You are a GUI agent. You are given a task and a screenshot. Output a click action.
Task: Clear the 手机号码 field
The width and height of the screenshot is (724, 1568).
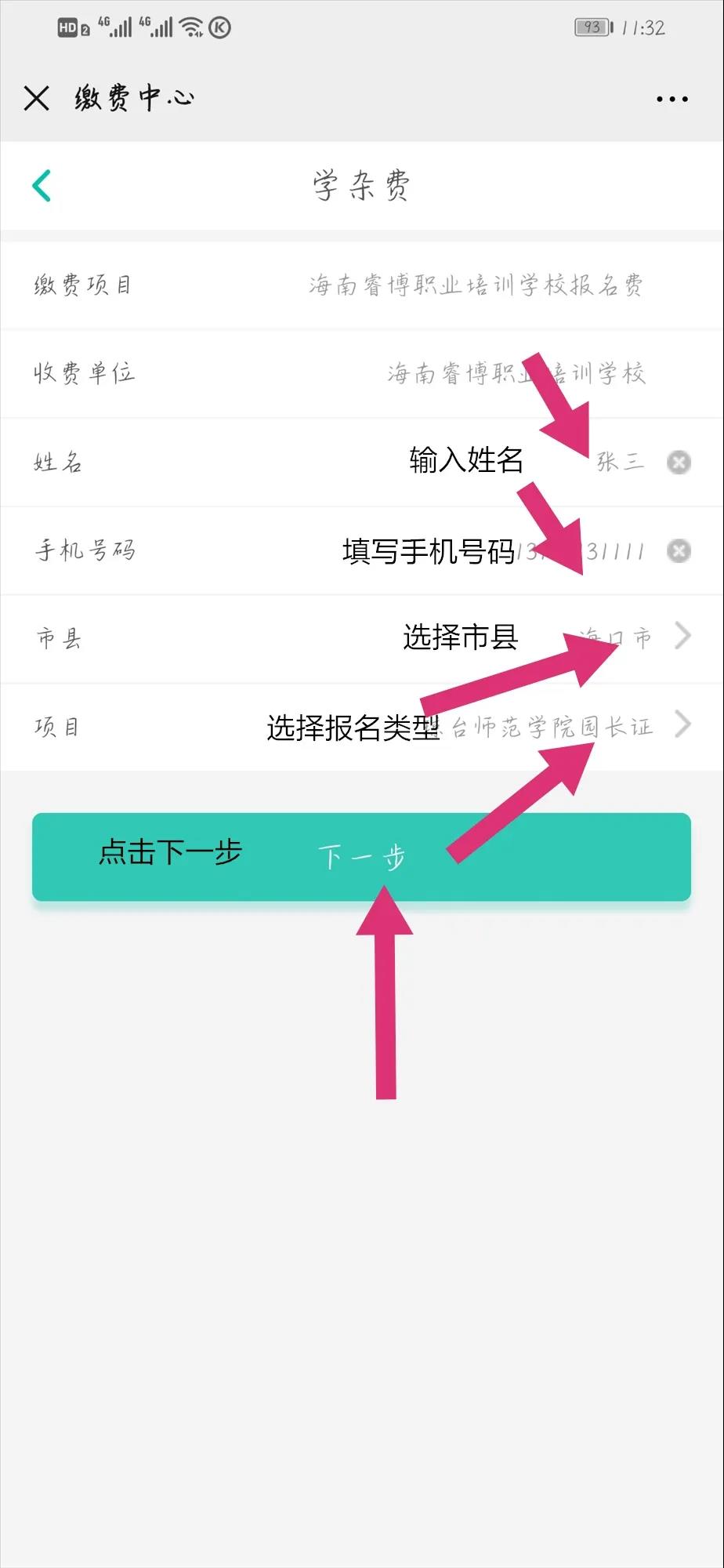[x=679, y=551]
